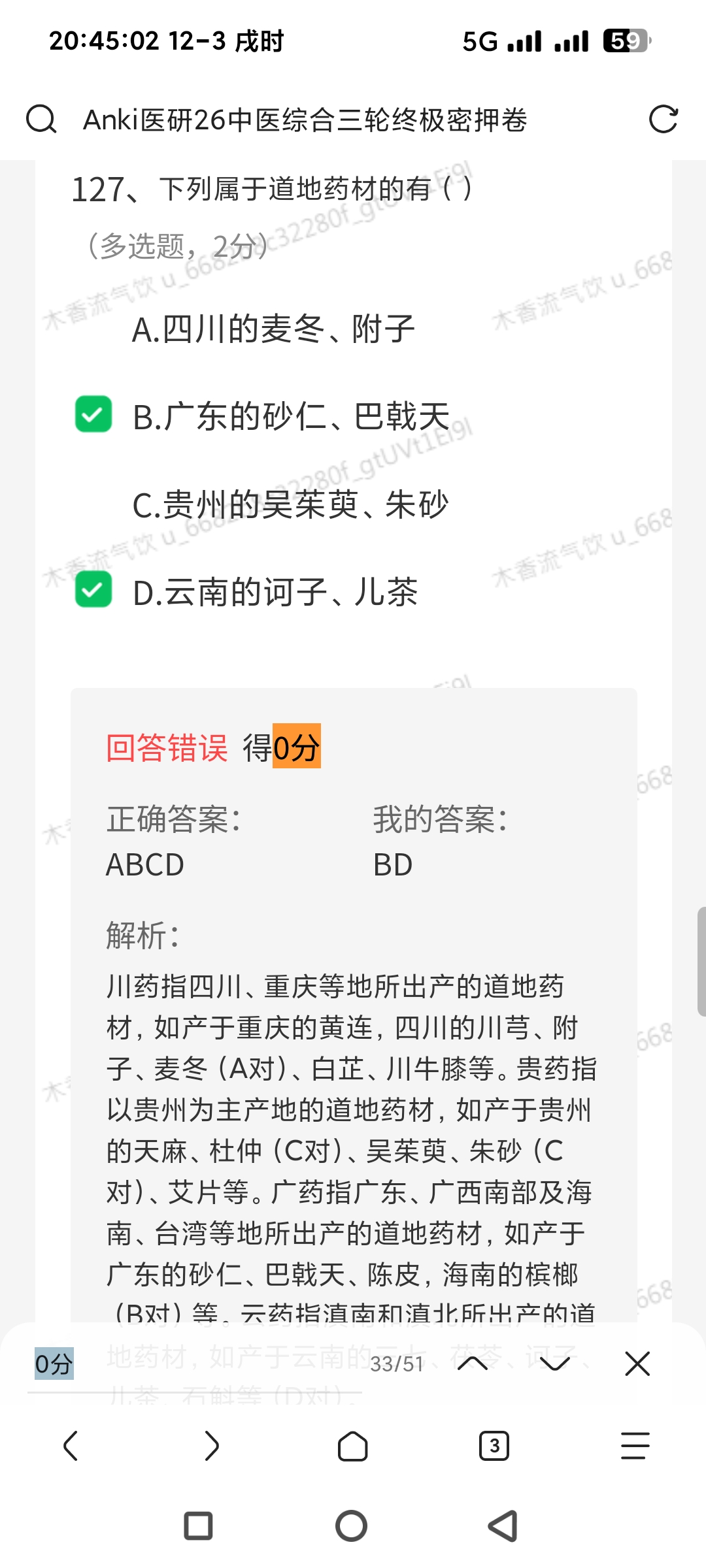
Task: Uncheck option D 云南的诃子、儿茶
Action: [x=93, y=590]
